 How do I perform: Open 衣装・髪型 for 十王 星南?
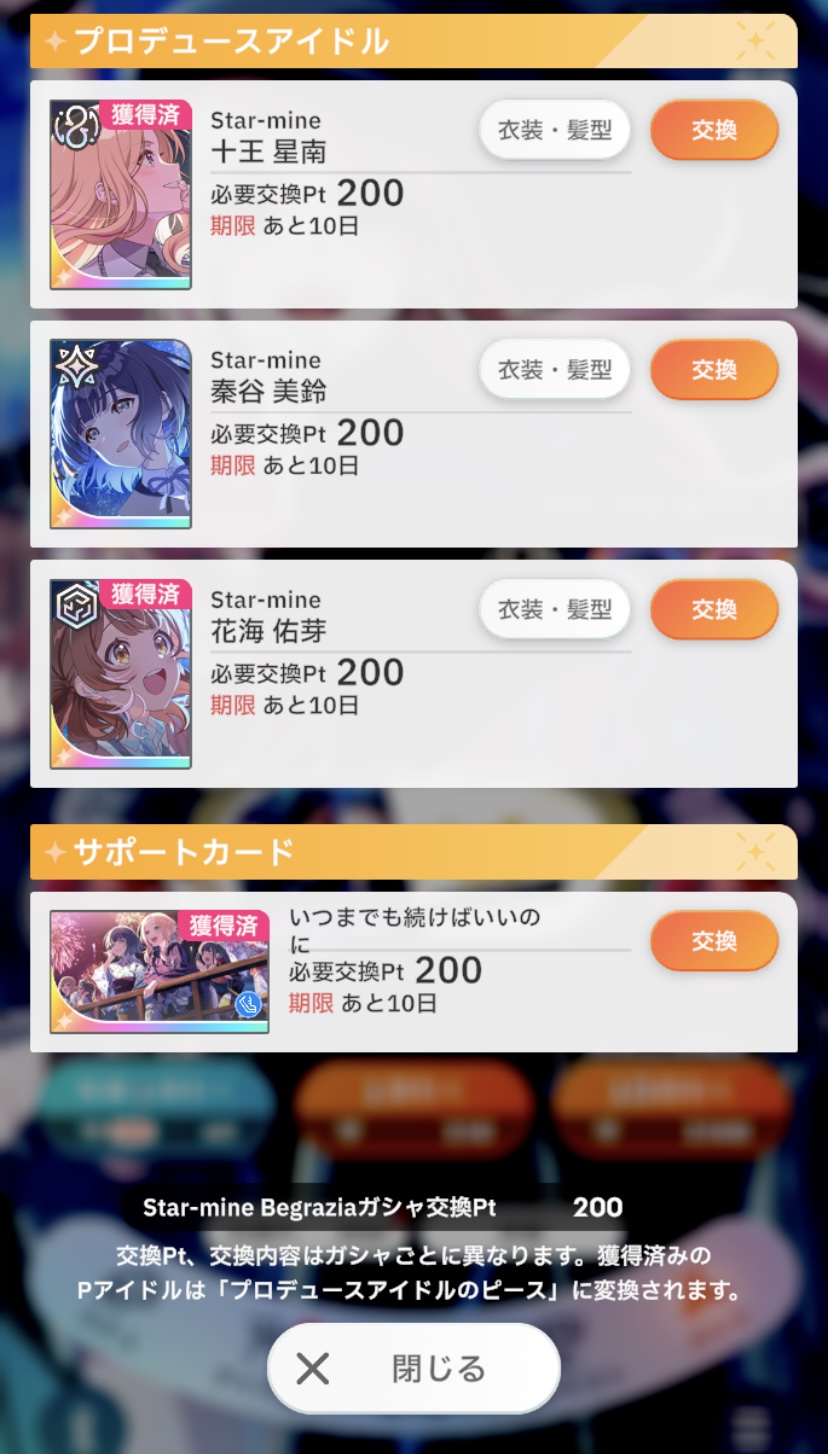[x=555, y=130]
